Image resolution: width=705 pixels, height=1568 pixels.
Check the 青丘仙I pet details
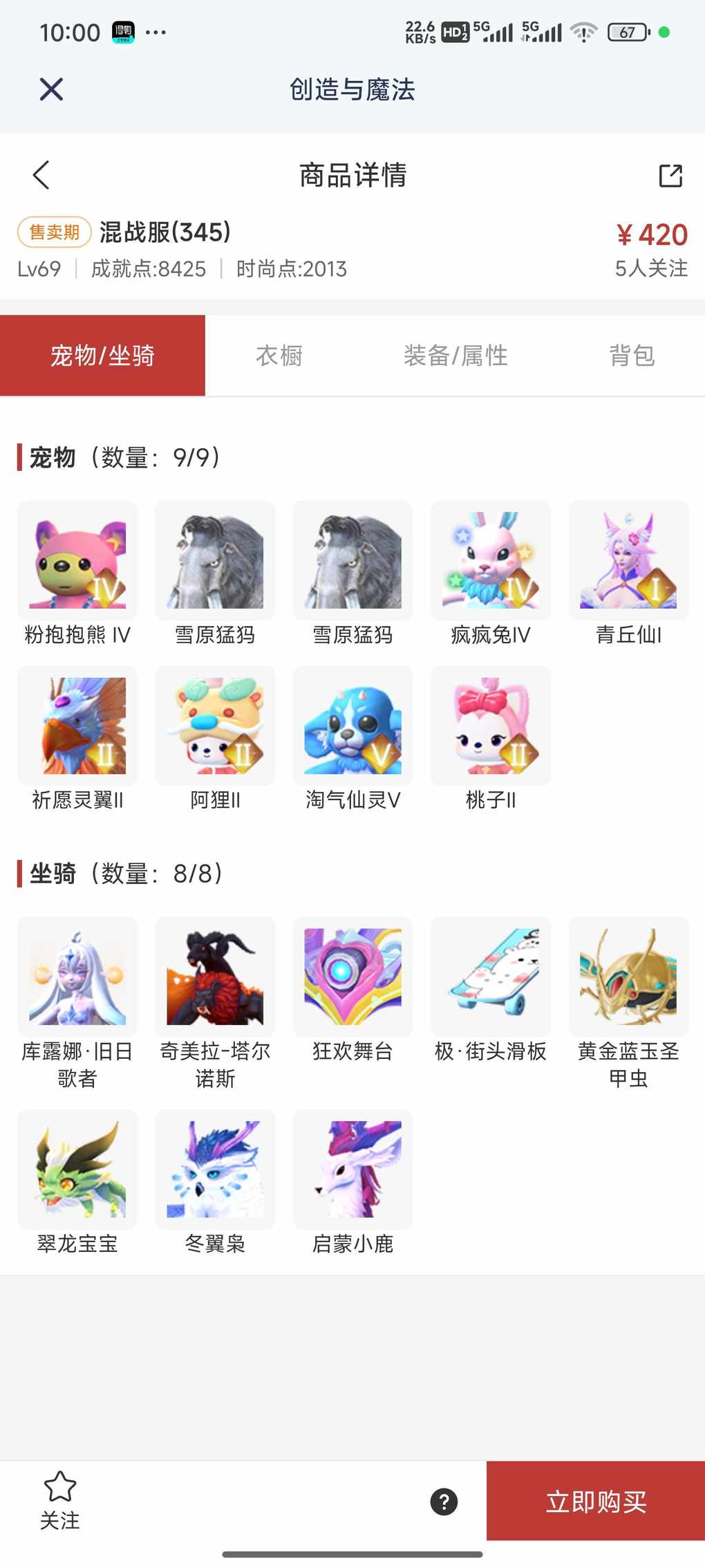[x=628, y=561]
